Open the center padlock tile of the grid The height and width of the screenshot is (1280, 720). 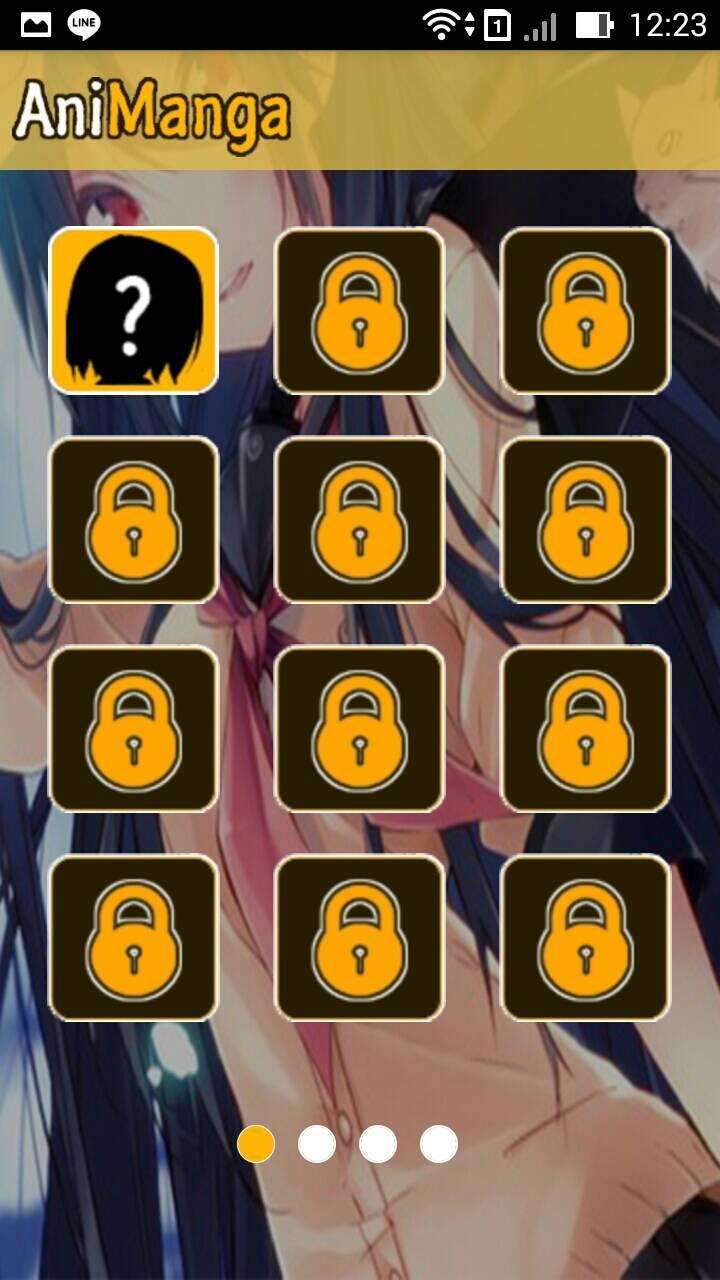click(x=360, y=521)
